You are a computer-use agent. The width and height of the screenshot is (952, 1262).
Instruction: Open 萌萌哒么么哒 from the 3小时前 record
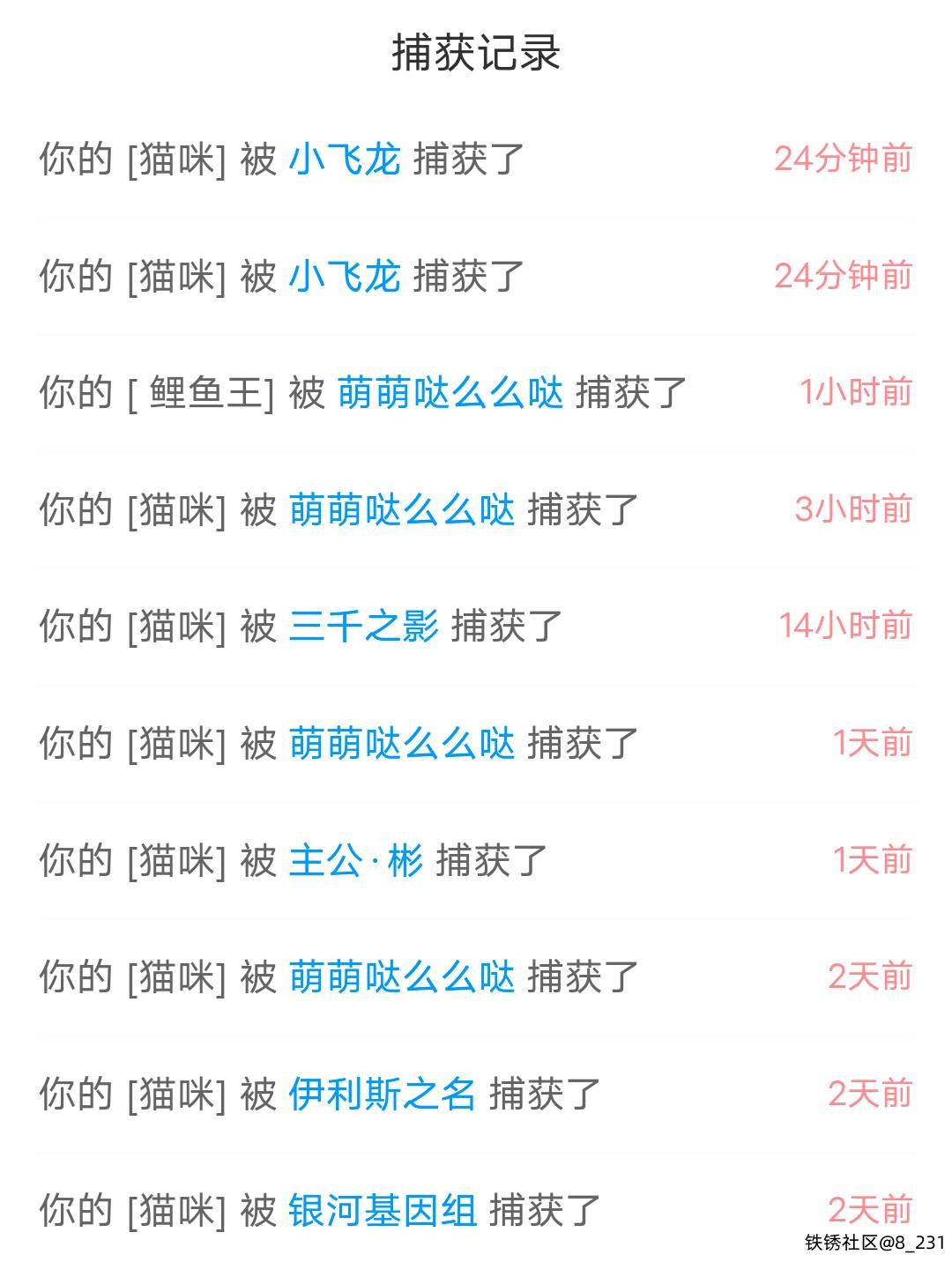click(x=401, y=509)
